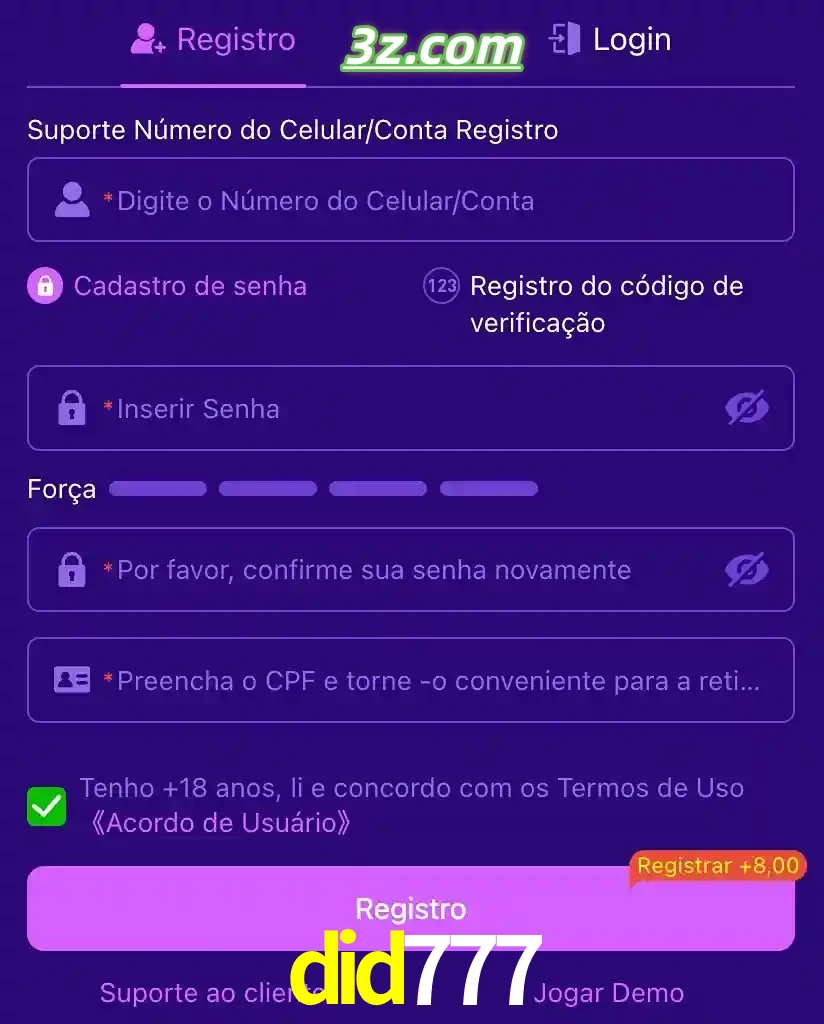Uncheck the Tenho +18 anos agreement checkbox
This screenshot has width=824, height=1024.
(45, 806)
